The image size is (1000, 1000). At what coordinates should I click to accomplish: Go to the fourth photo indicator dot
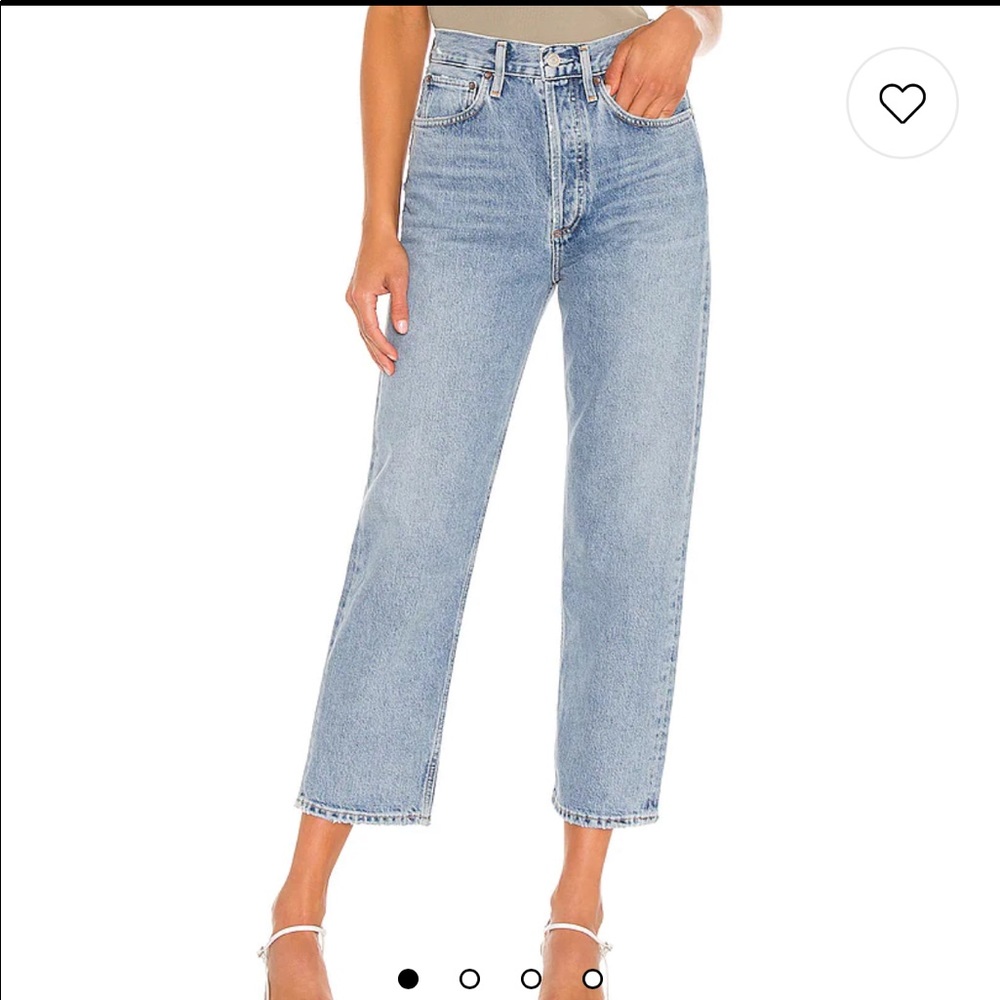[x=593, y=979]
